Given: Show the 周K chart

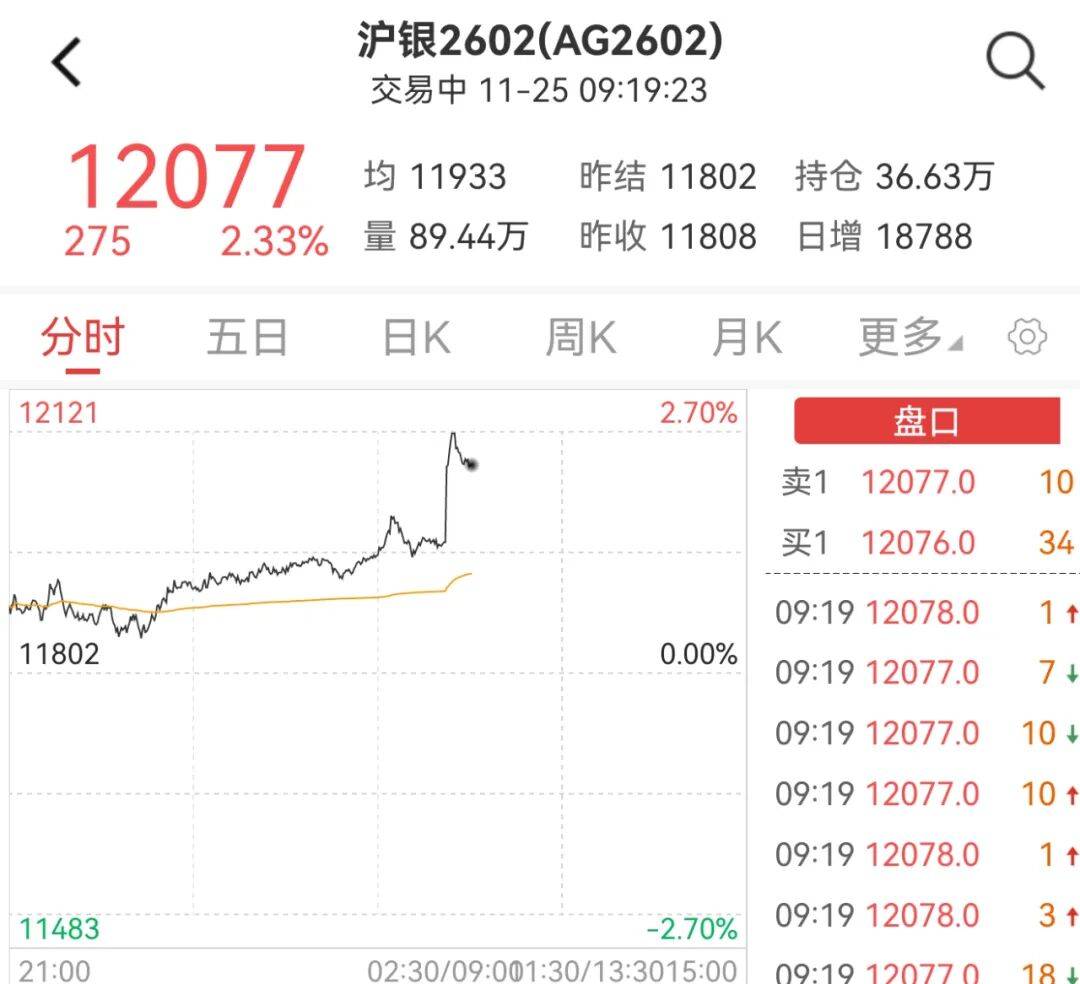Looking at the screenshot, I should pyautogui.click(x=580, y=338).
